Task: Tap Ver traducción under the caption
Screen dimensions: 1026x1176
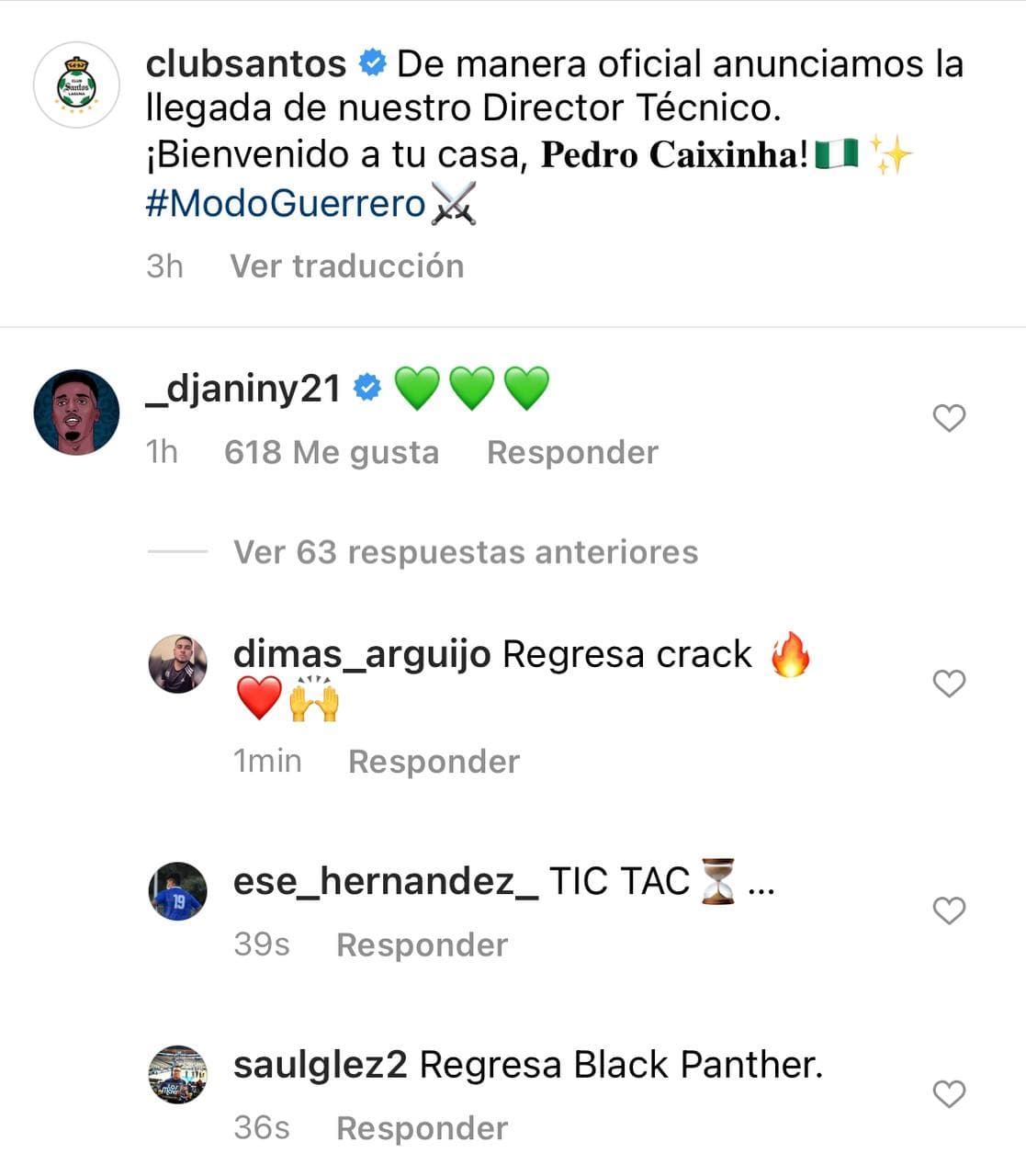Action: tap(346, 266)
